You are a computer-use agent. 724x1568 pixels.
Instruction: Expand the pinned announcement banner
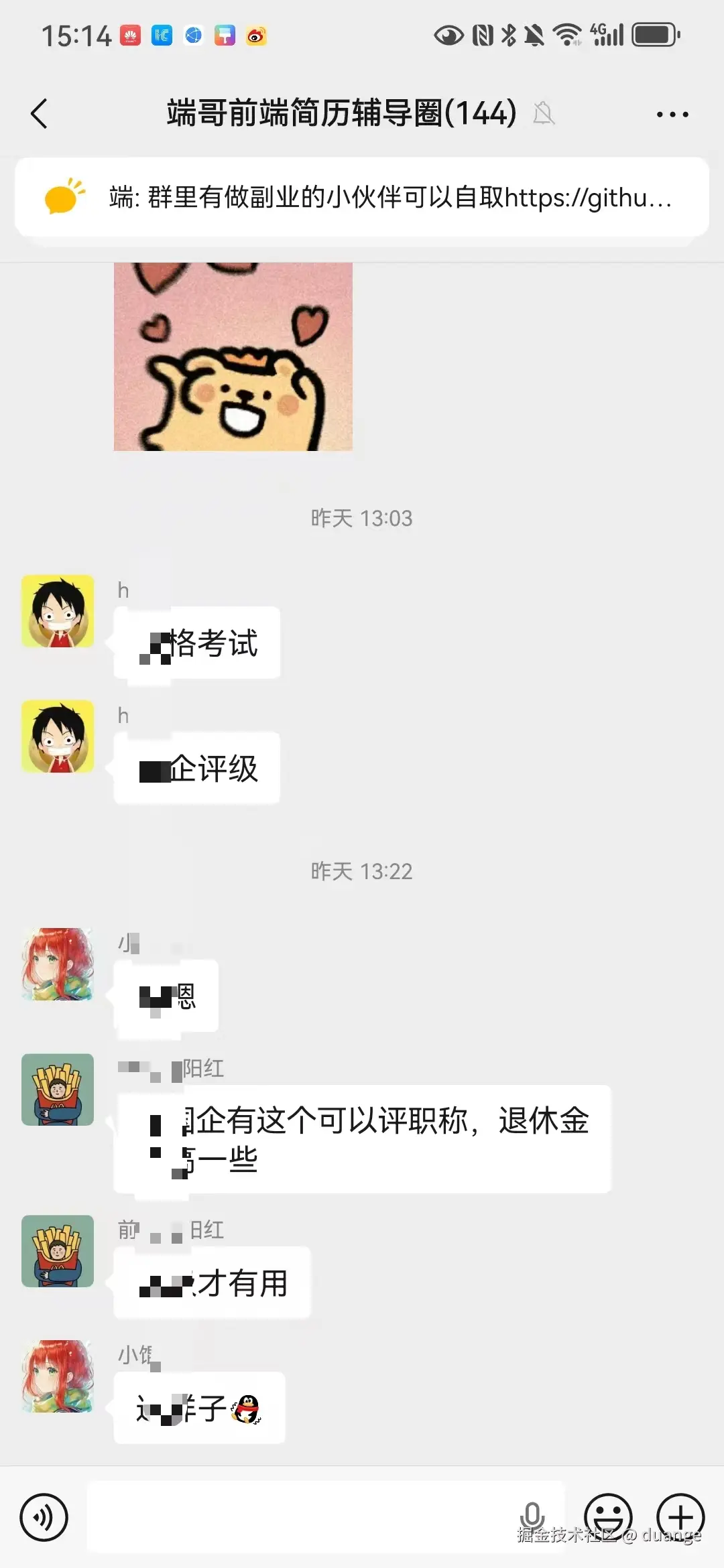pyautogui.click(x=362, y=198)
